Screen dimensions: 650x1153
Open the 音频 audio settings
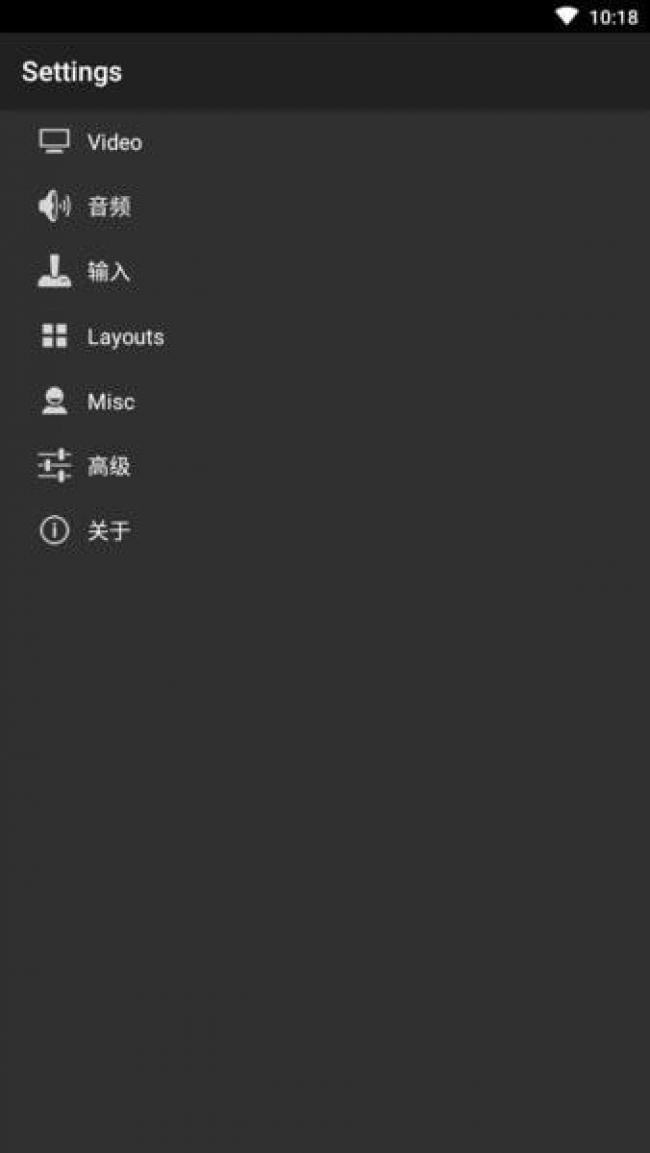325,207
